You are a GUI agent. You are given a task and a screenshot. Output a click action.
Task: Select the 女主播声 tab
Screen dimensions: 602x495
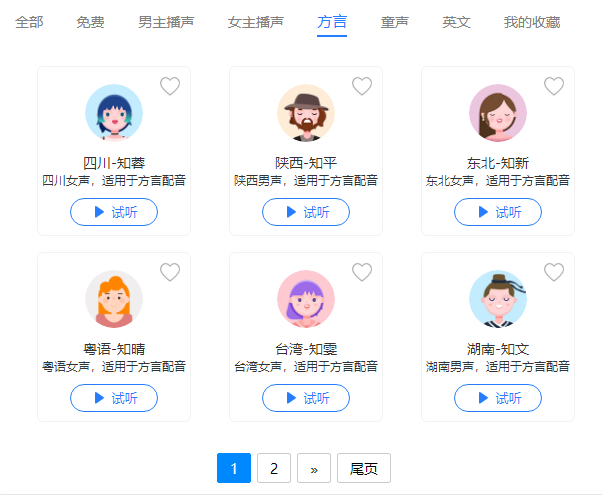coord(255,22)
